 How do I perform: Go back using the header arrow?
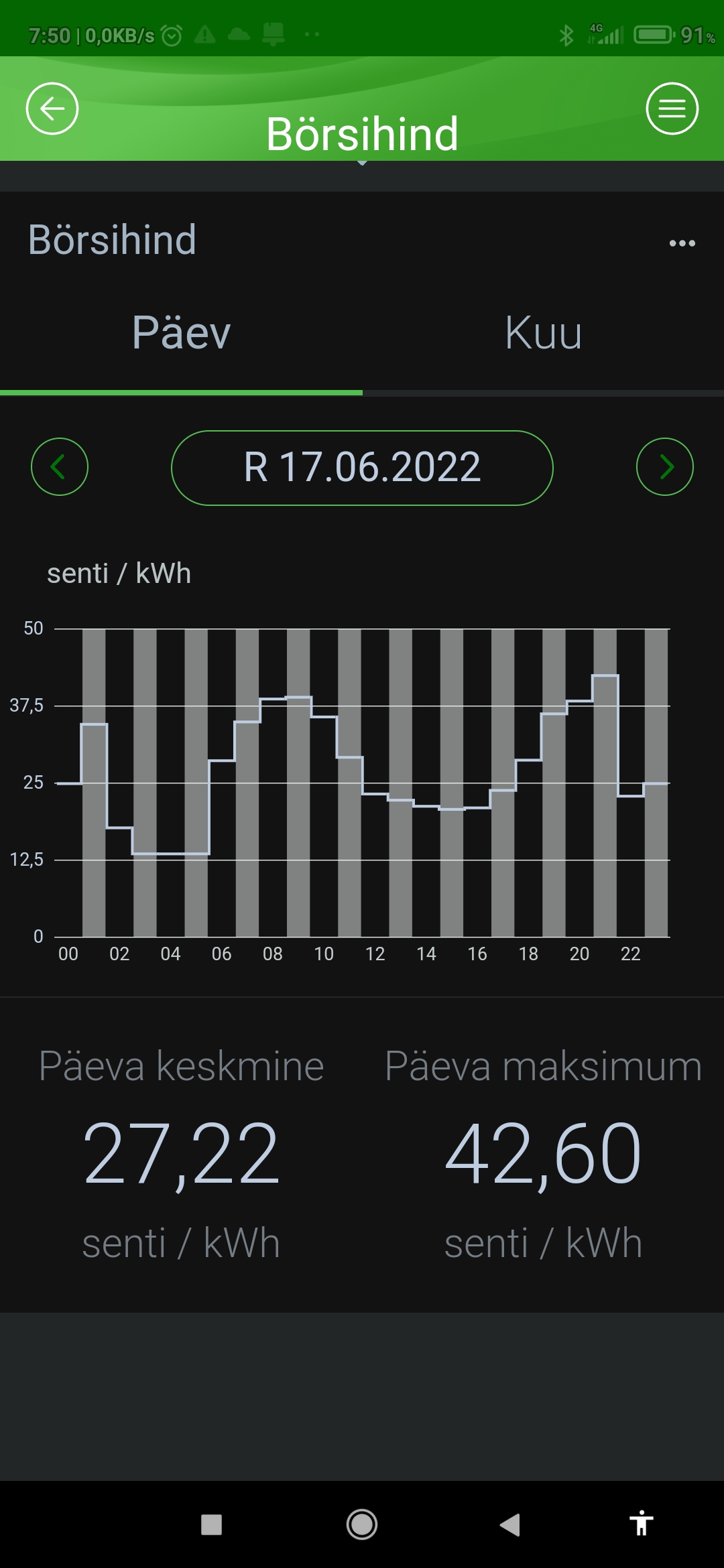(52, 109)
